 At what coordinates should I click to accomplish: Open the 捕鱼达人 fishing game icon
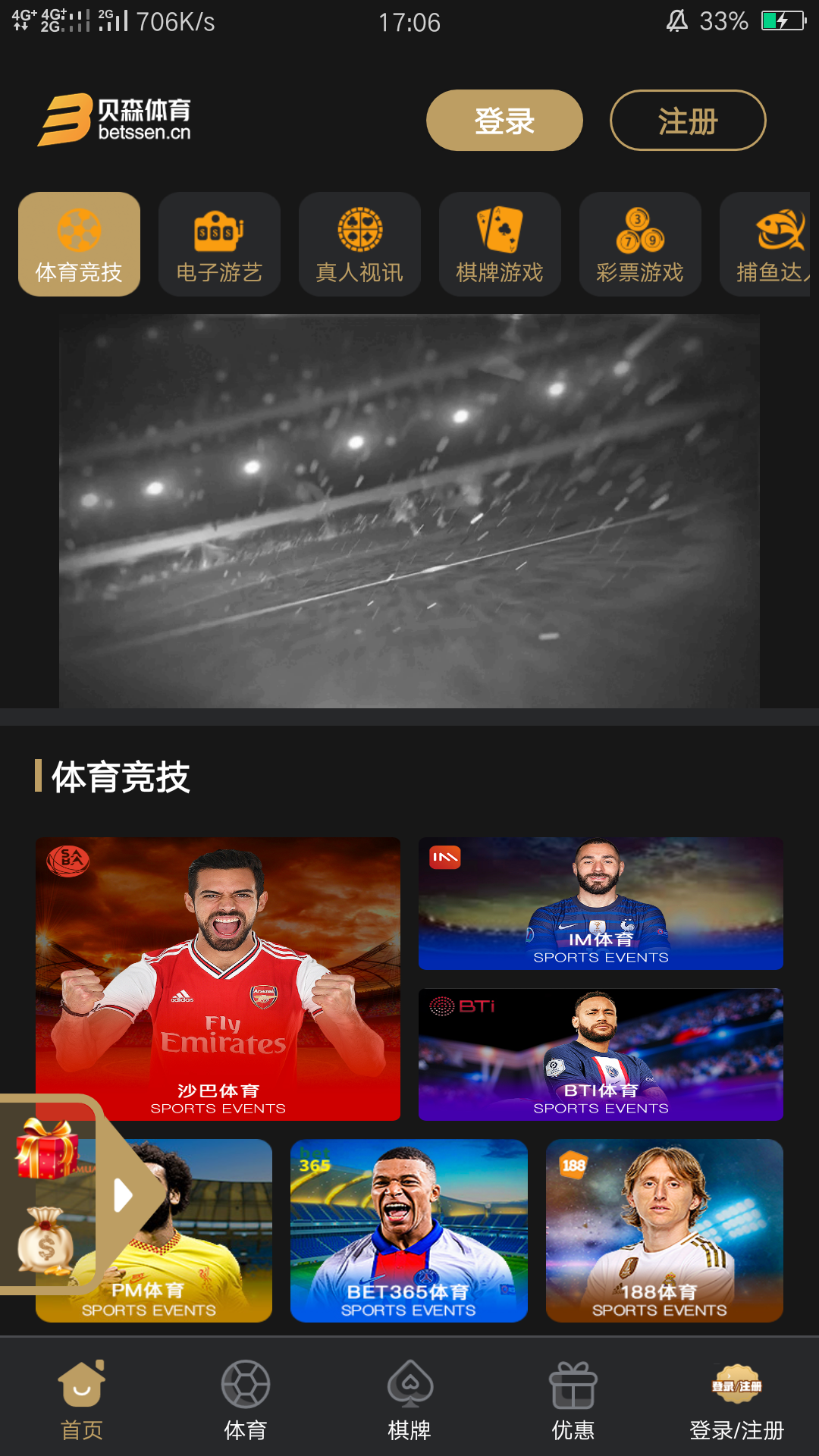tap(773, 243)
